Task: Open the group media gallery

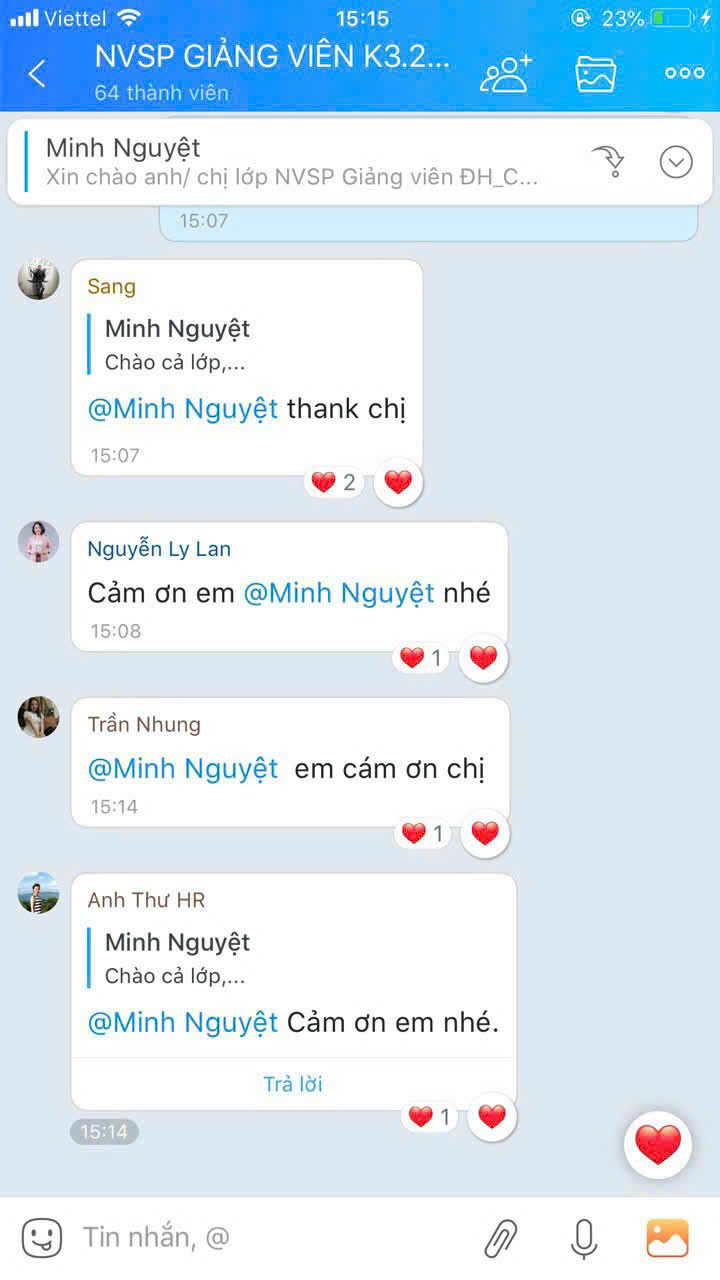Action: pyautogui.click(x=595, y=73)
